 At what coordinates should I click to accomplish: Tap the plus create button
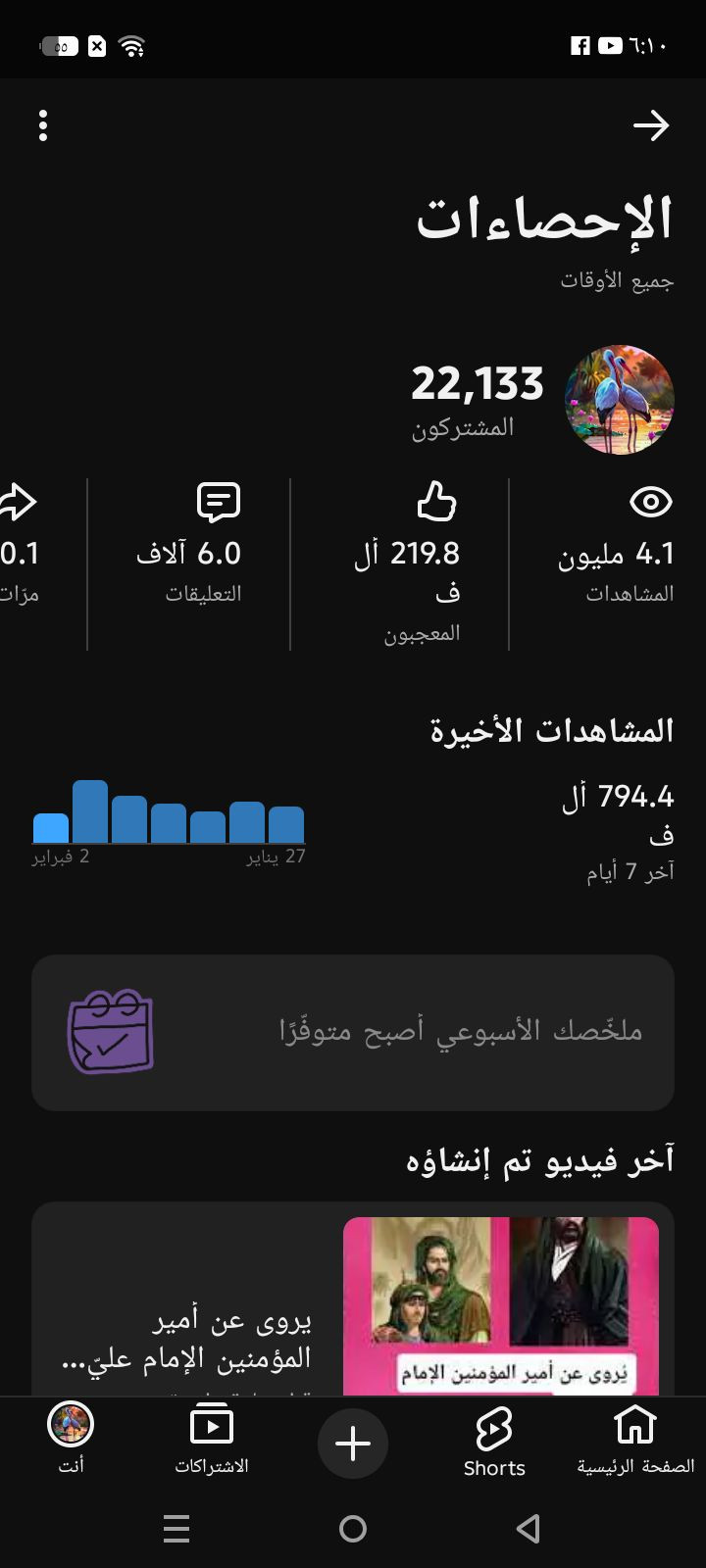[x=353, y=1444]
